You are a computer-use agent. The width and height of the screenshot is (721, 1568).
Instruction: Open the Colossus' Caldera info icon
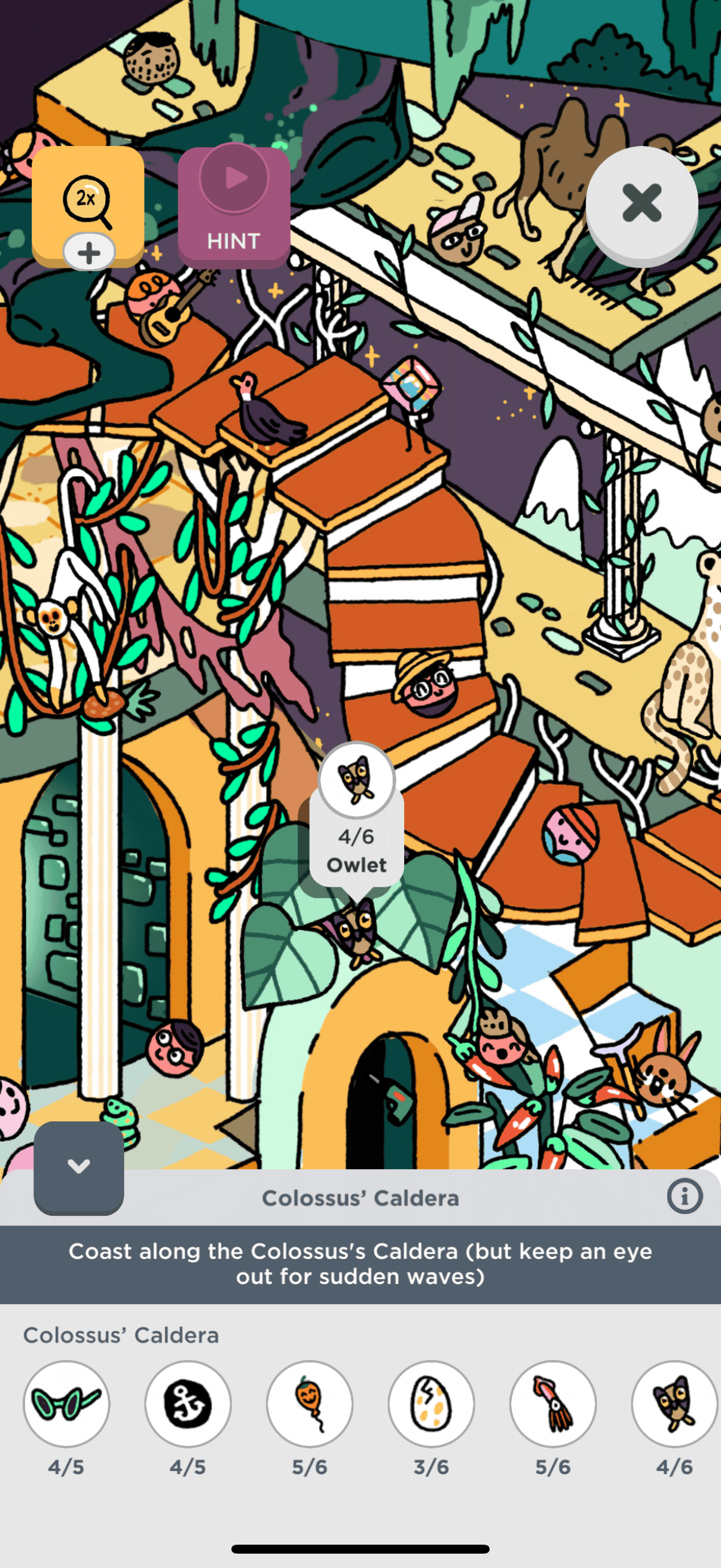(x=685, y=1197)
